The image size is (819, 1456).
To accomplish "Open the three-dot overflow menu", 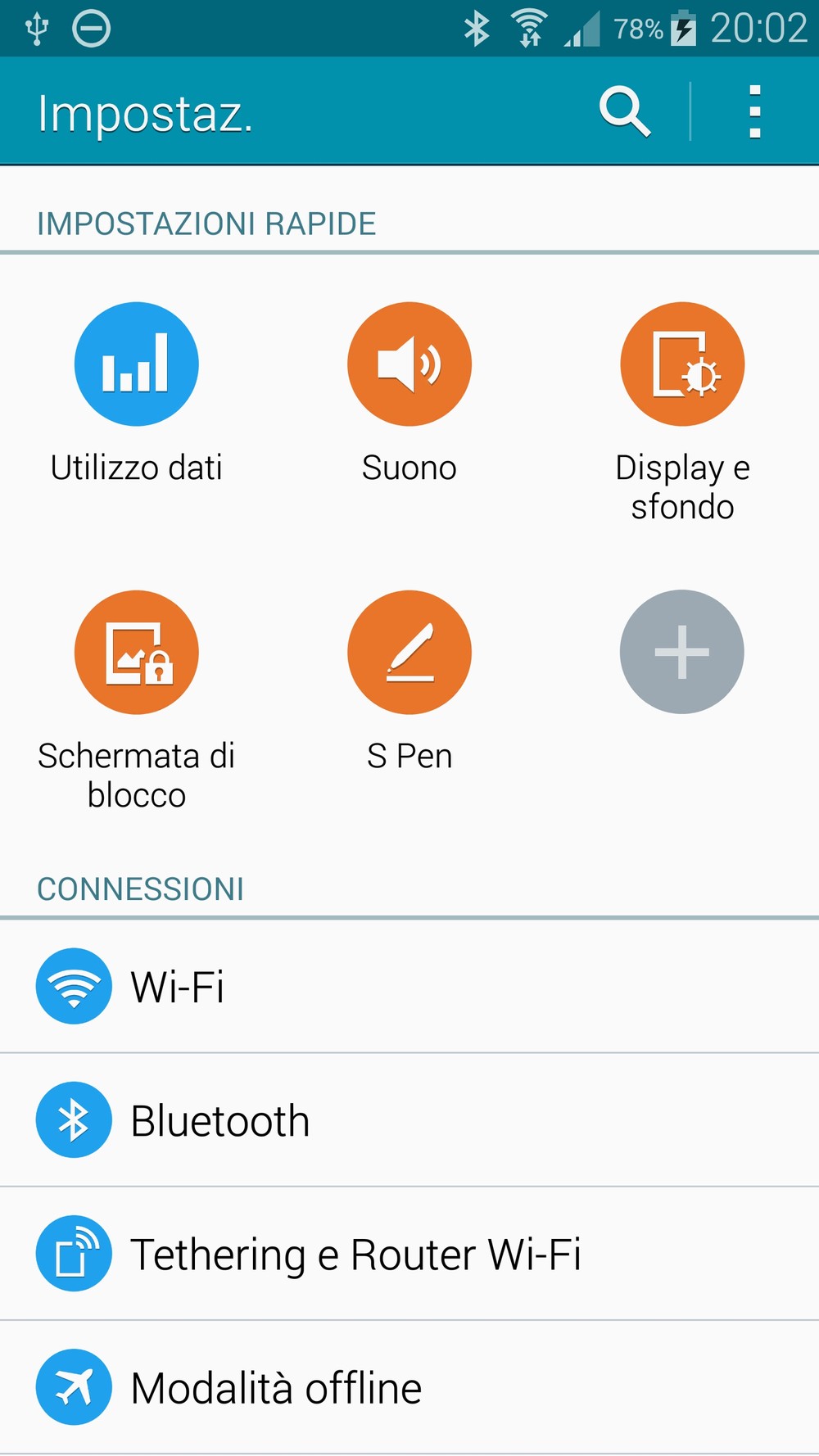I will (755, 111).
